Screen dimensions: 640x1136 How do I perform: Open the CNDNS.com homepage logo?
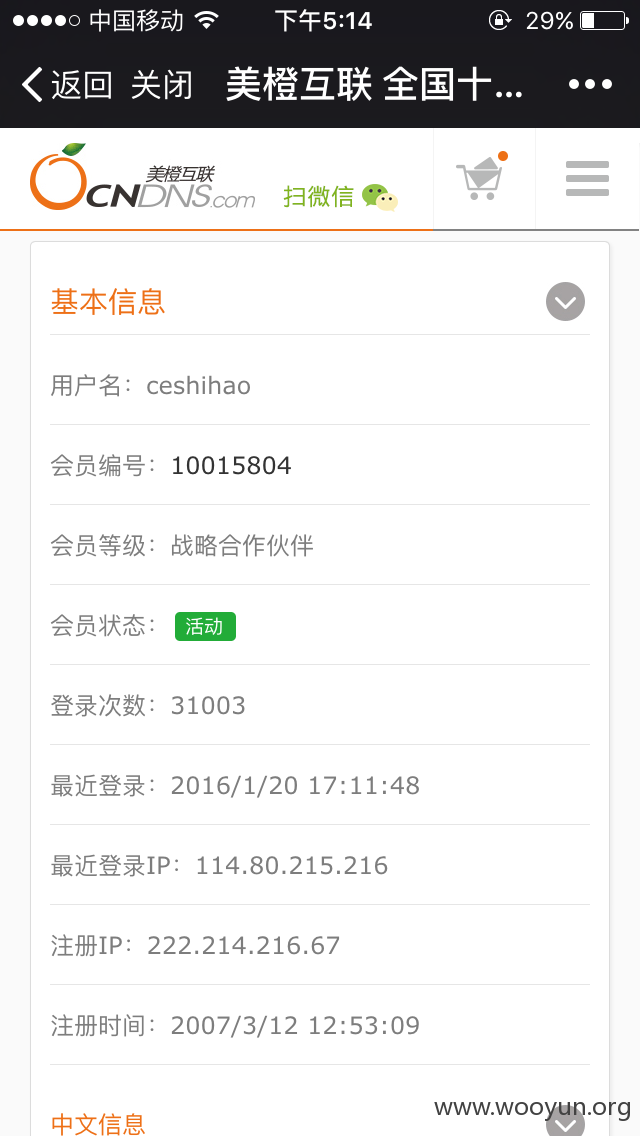click(143, 178)
